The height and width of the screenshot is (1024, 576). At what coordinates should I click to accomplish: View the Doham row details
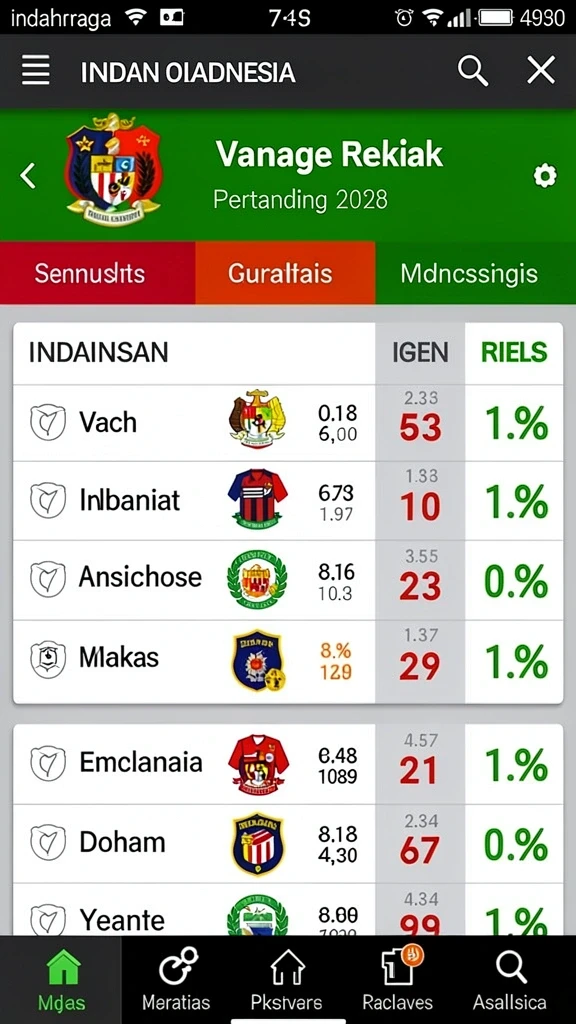point(288,844)
